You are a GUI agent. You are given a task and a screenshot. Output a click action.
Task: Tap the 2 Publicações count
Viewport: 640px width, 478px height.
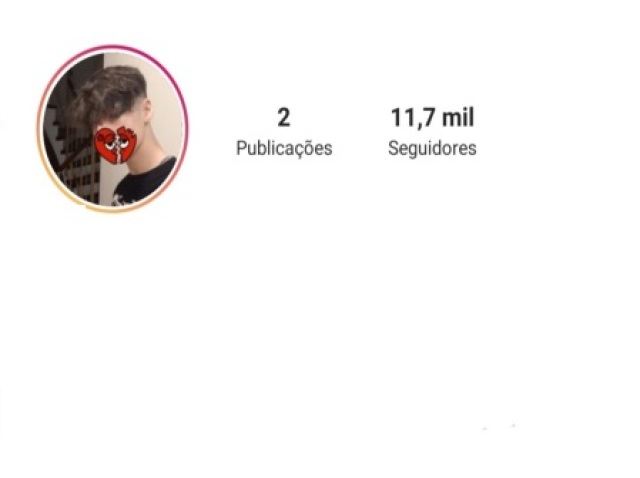click(284, 132)
